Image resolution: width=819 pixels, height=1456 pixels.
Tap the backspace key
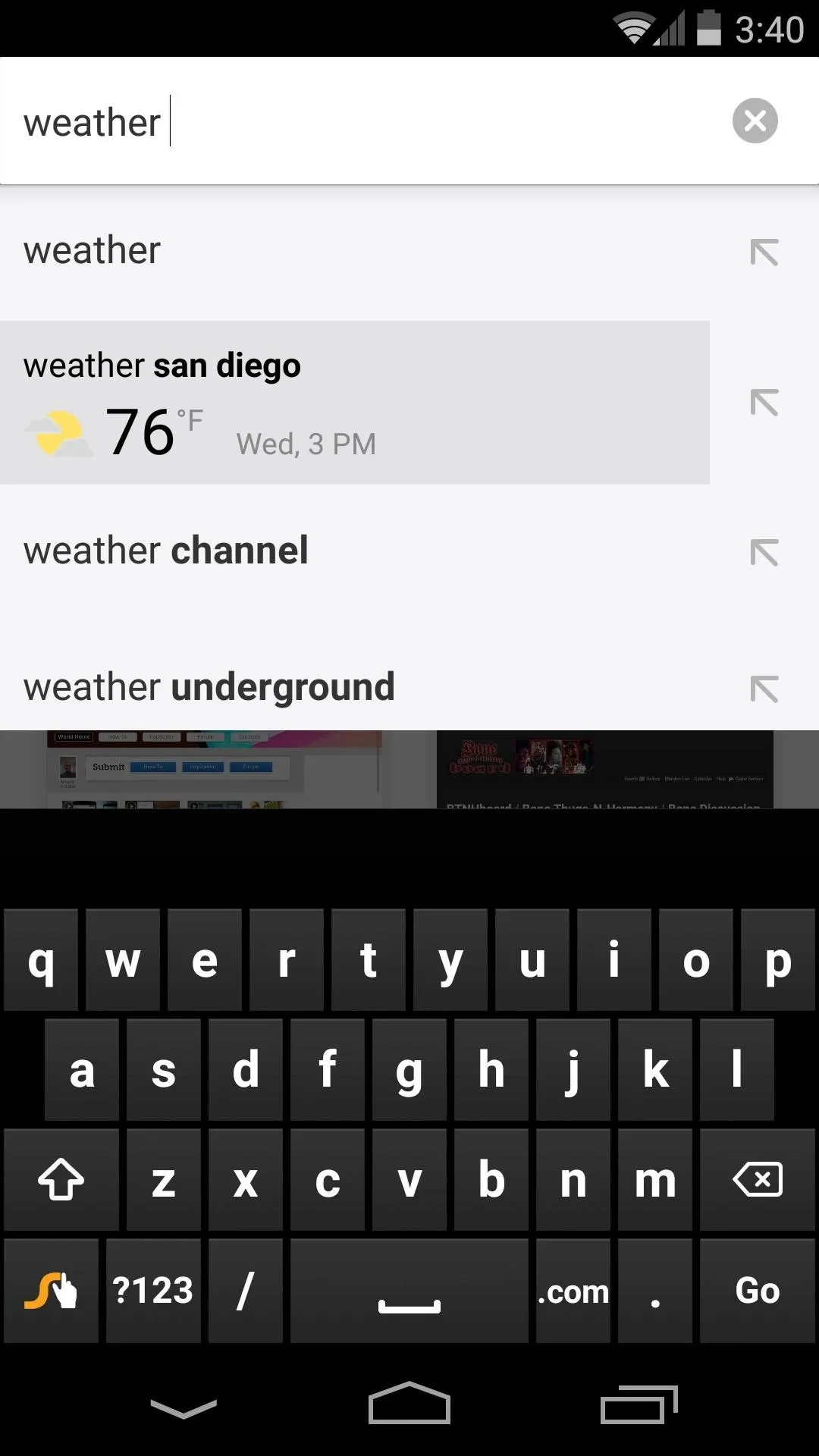[x=757, y=1180]
